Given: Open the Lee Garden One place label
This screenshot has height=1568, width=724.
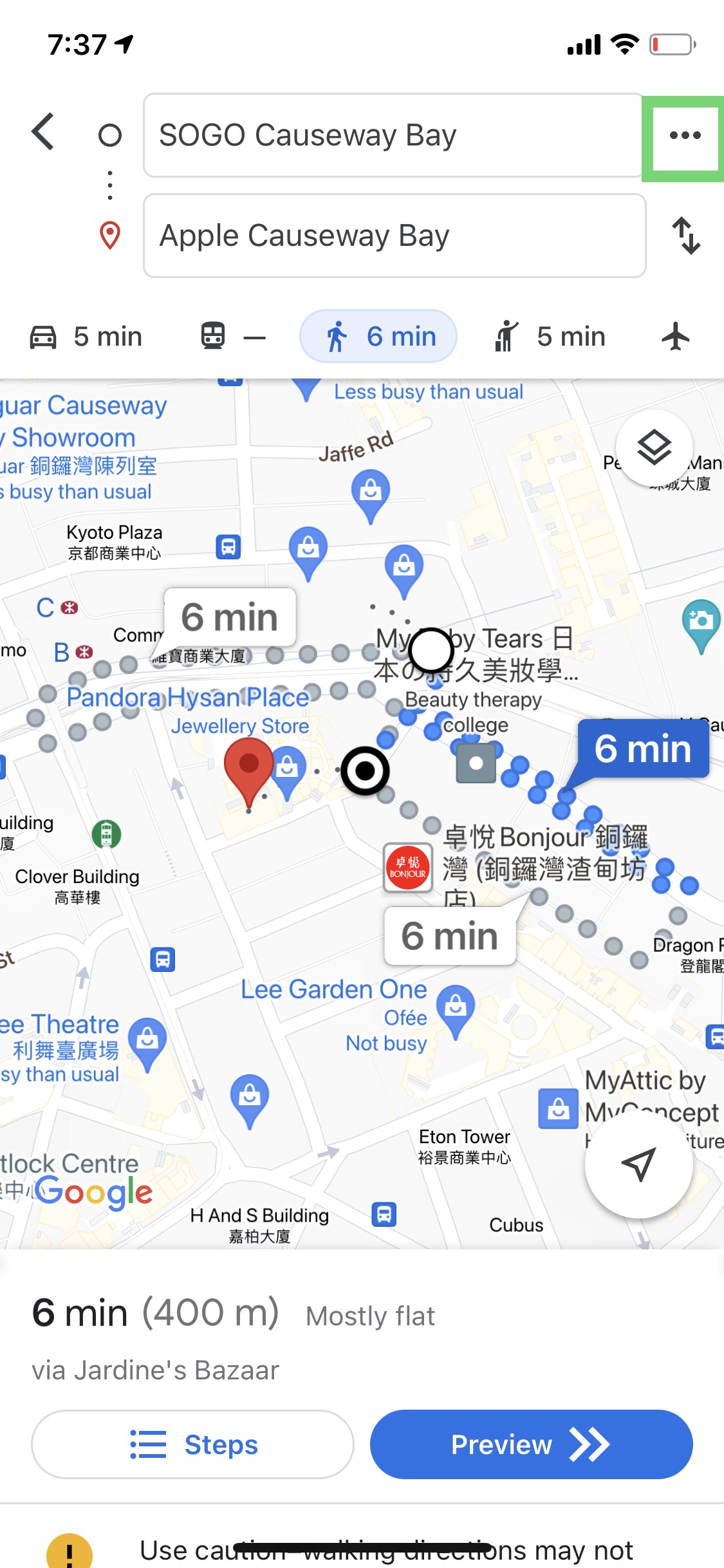Looking at the screenshot, I should 333,989.
